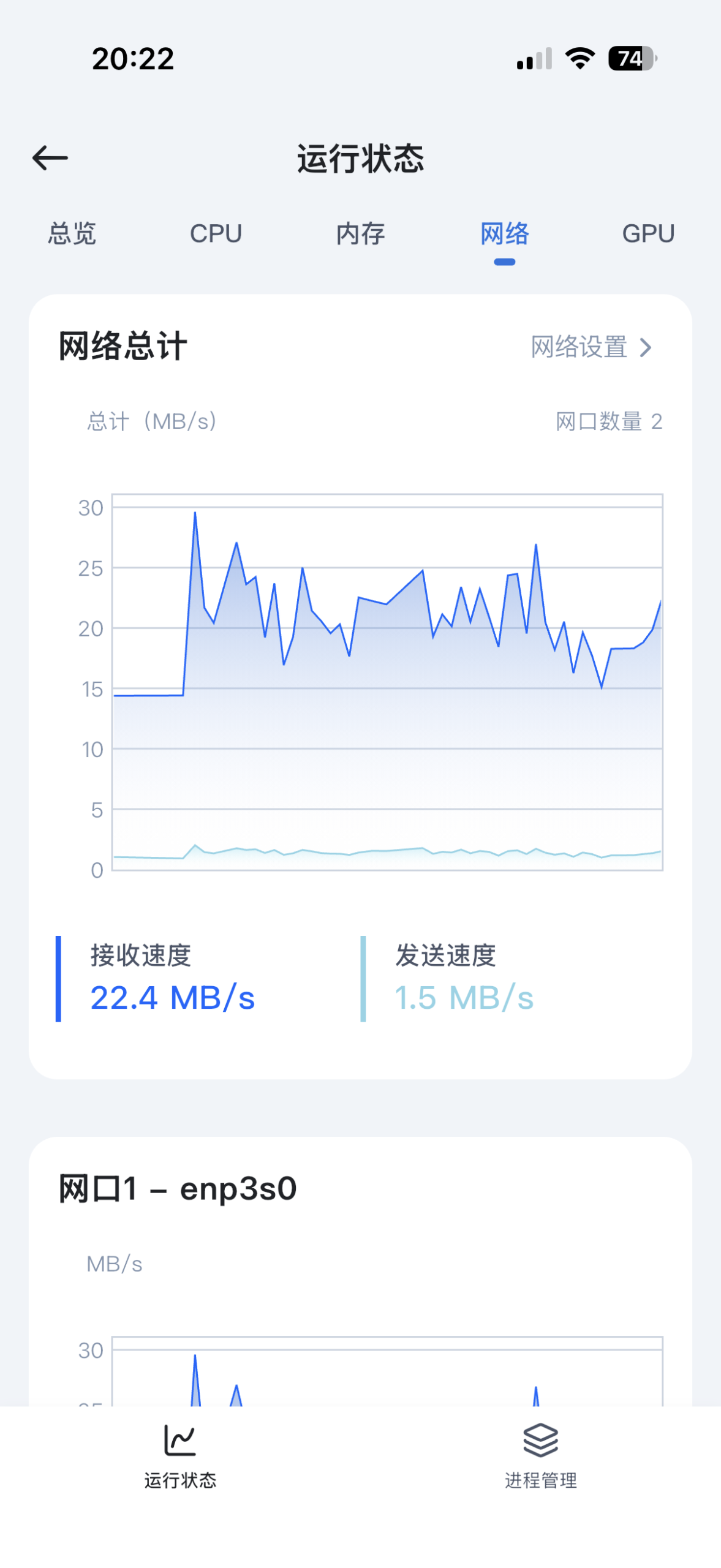This screenshot has height=1568, width=721.
Task: Open 网络设置 link
Action: tap(591, 347)
